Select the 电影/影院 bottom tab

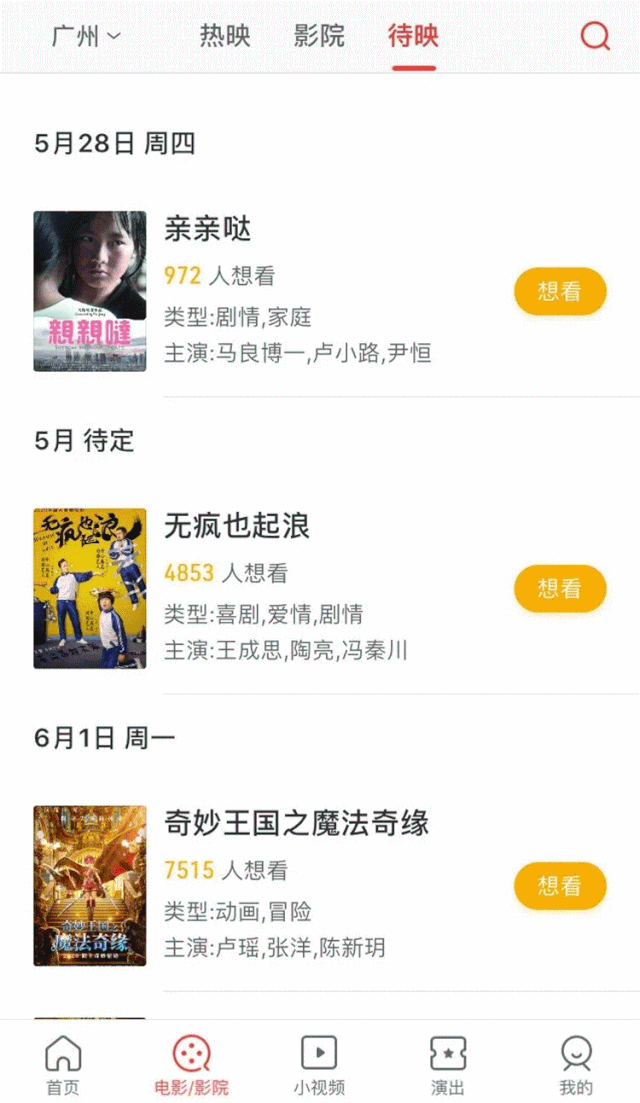191,1065
